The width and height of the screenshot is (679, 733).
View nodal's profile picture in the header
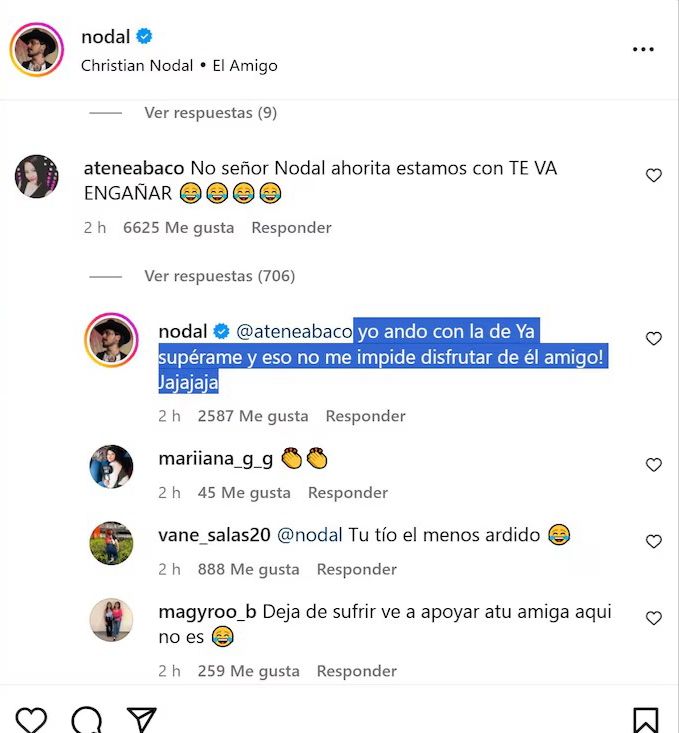[x=37, y=49]
